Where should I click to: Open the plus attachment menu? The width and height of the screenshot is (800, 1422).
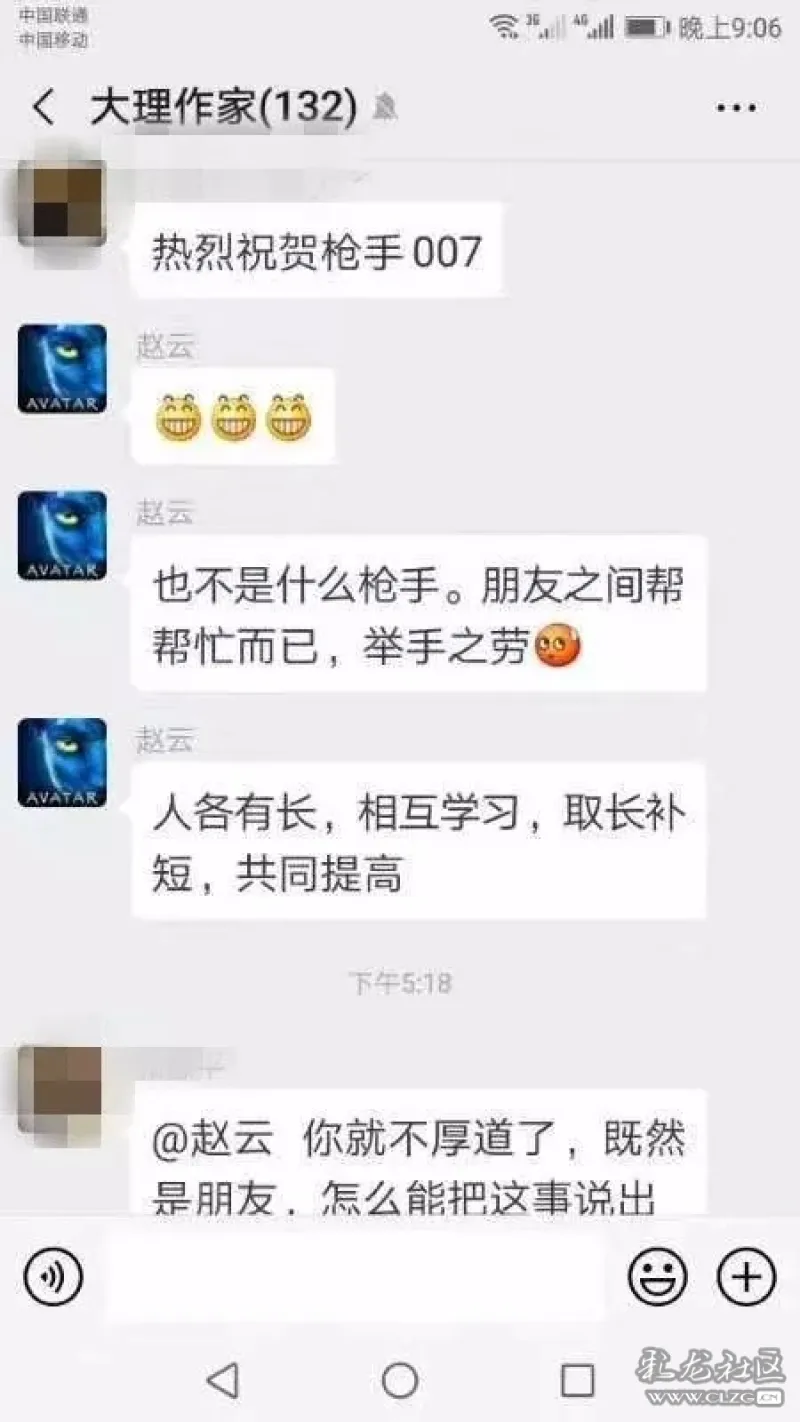click(746, 1277)
